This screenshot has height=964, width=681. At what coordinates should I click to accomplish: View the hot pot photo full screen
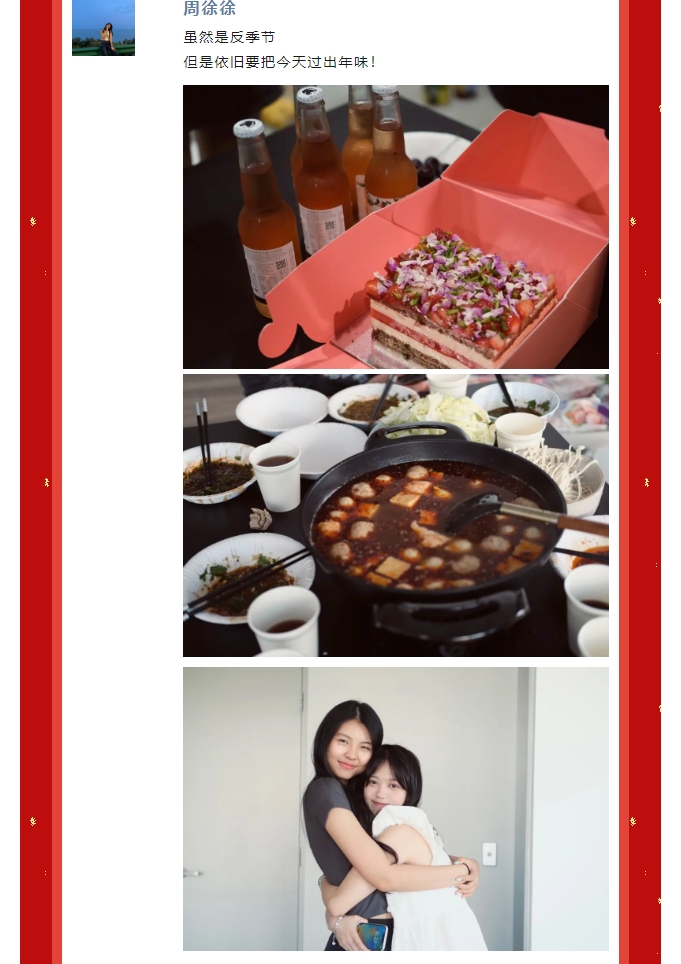(395, 515)
